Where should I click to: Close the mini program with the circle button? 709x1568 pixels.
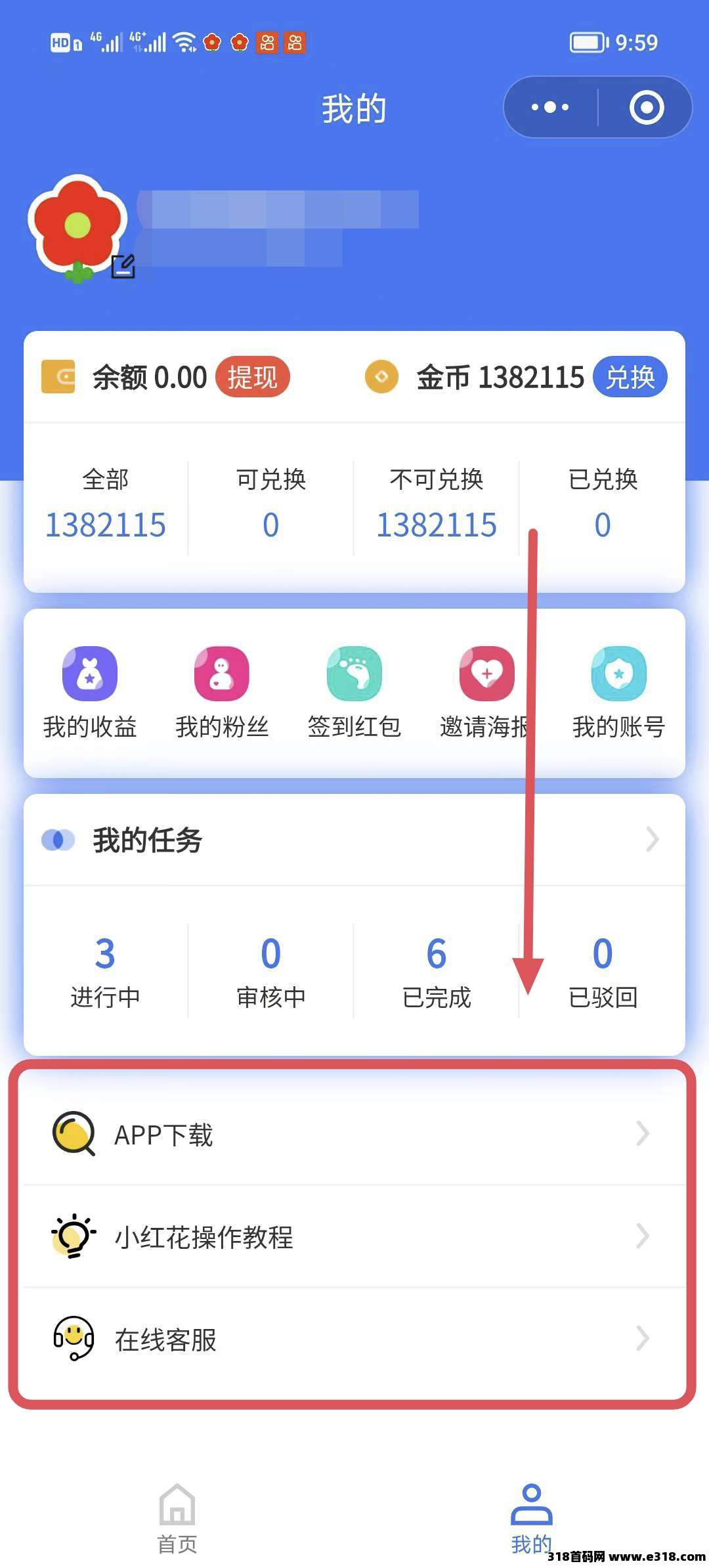tap(647, 107)
